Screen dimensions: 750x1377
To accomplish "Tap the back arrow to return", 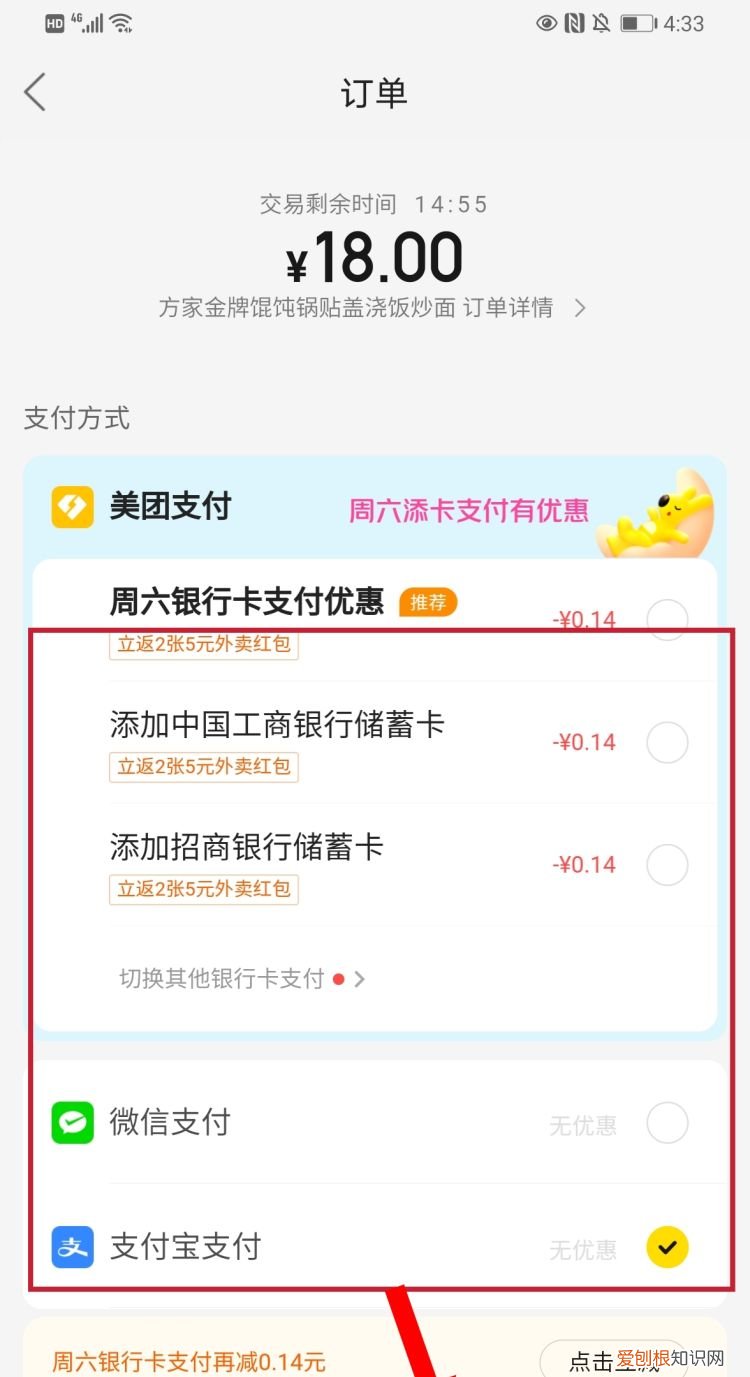I will (35, 91).
